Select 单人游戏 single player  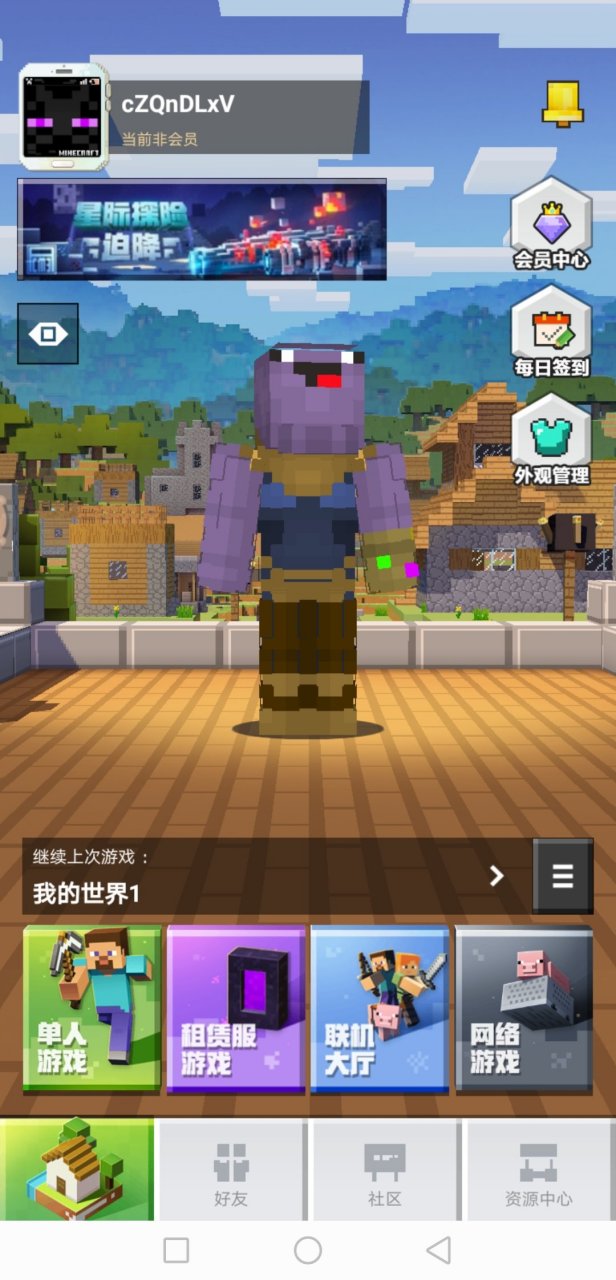[92, 1008]
